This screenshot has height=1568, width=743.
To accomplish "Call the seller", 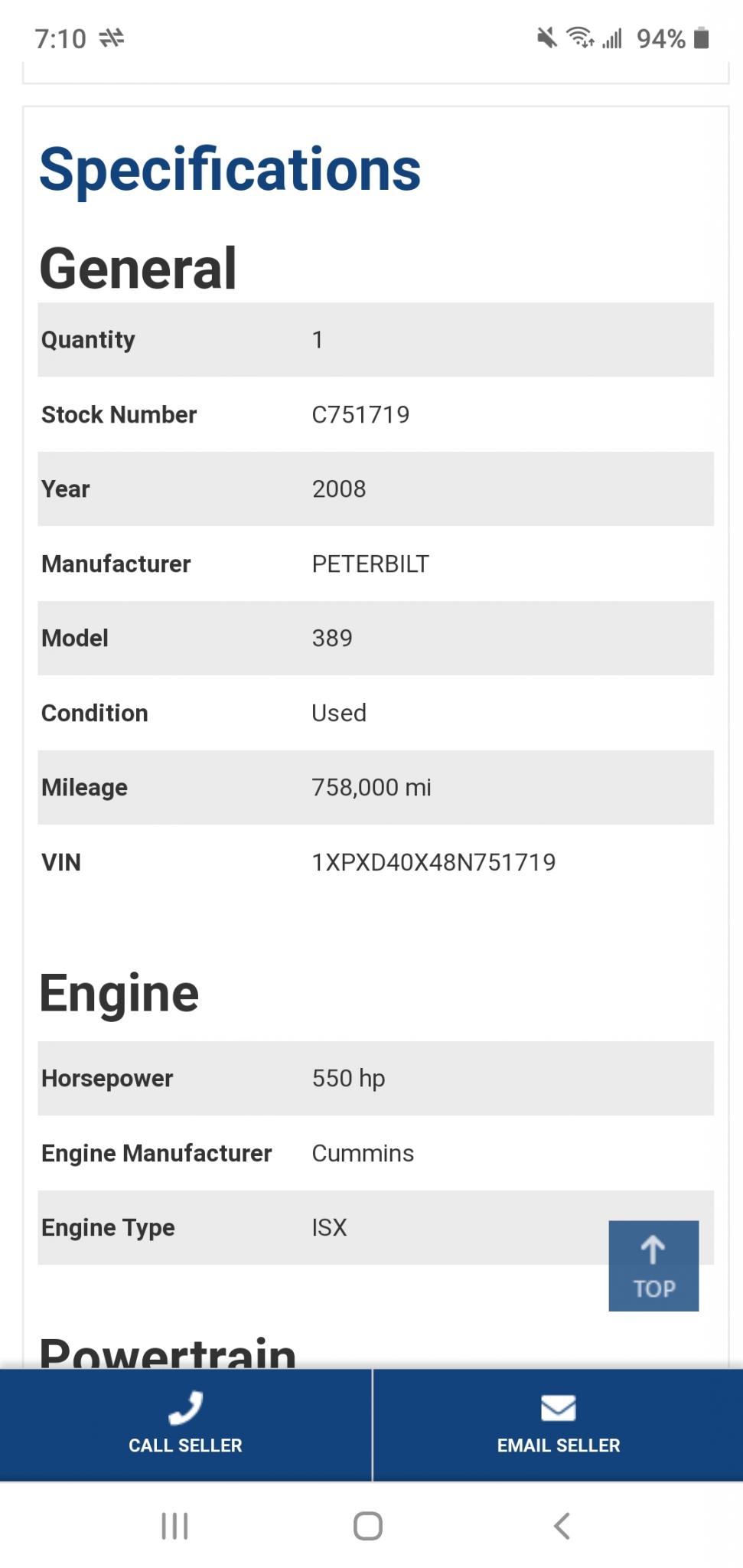I will point(185,1425).
